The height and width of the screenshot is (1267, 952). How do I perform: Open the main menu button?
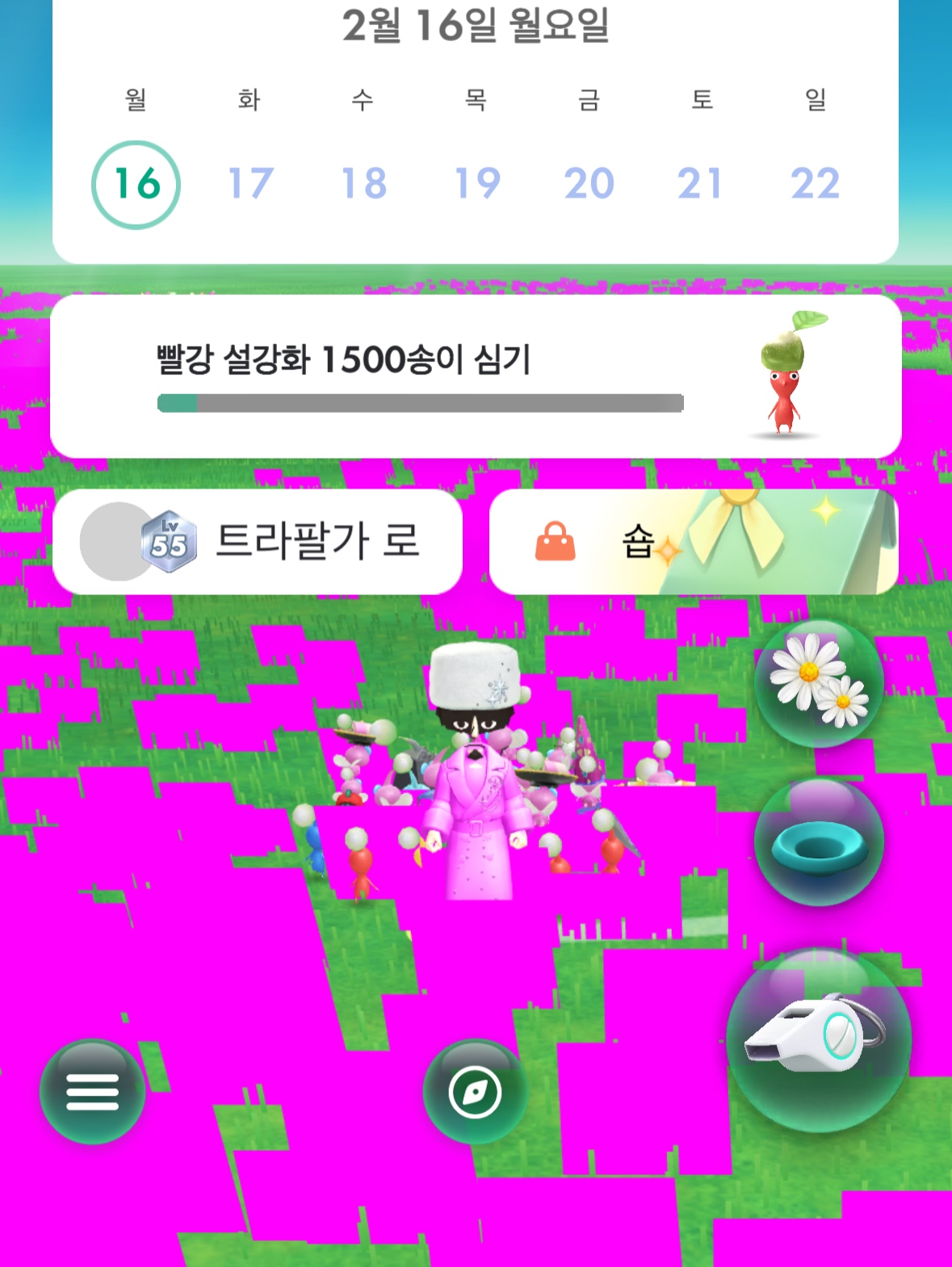[93, 1092]
